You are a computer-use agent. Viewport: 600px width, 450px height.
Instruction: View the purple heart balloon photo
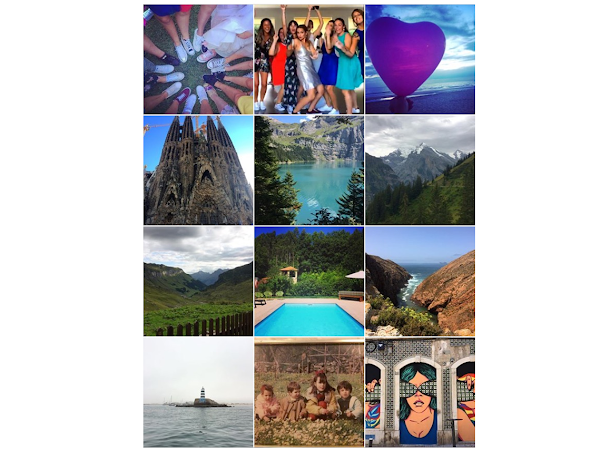[419, 59]
